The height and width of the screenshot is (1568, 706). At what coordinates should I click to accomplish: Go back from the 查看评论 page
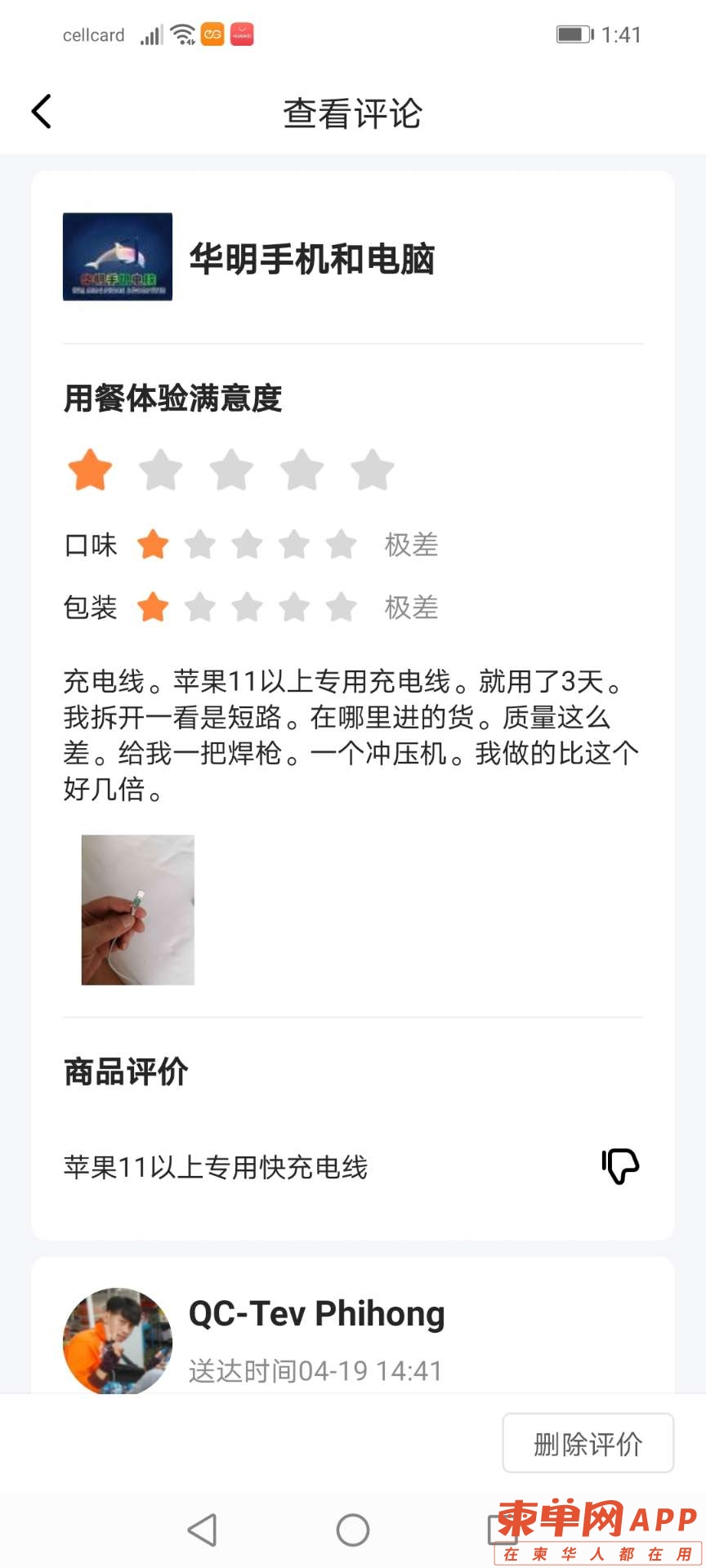[42, 112]
